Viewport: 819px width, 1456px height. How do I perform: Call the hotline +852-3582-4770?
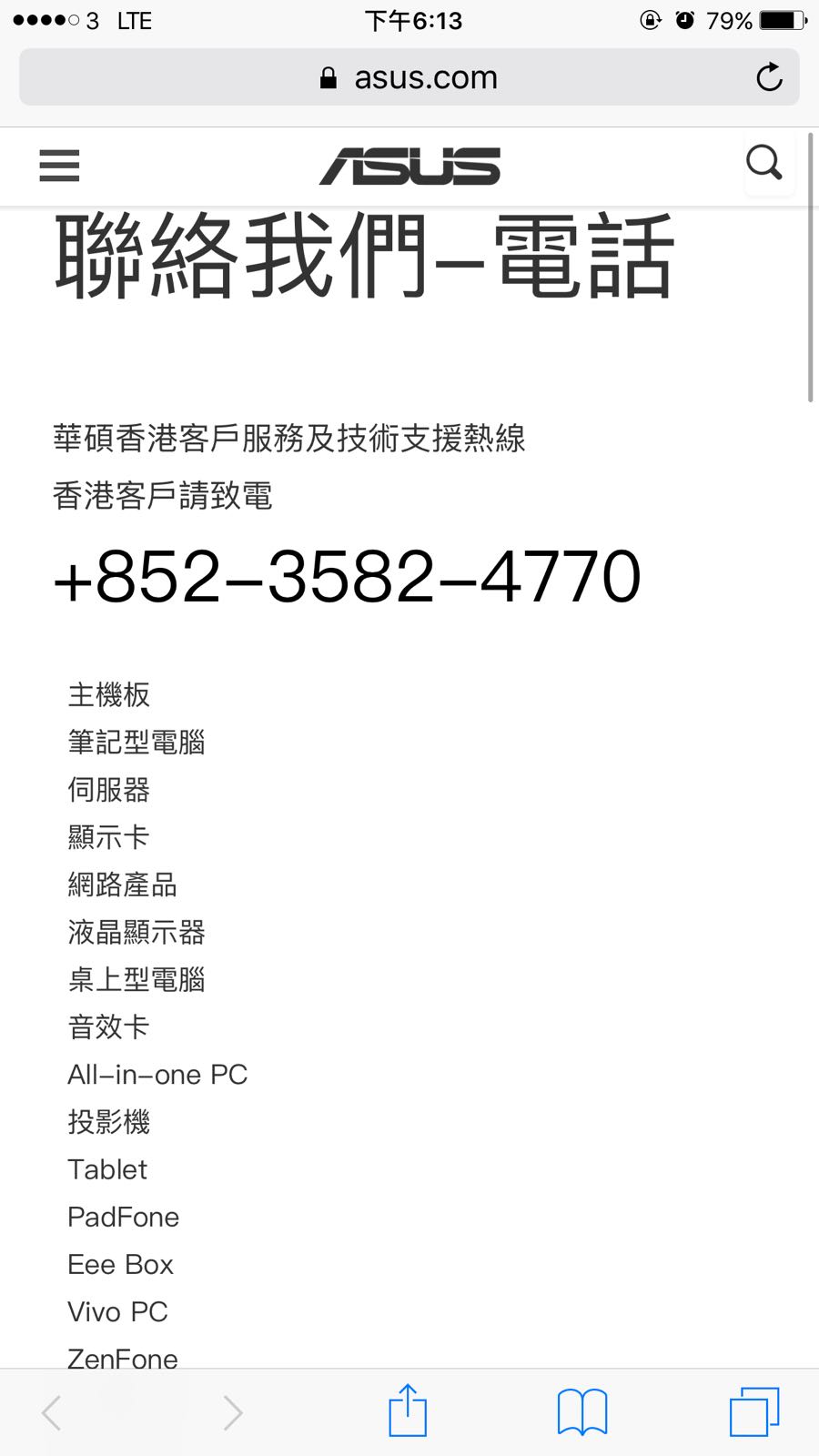coord(348,577)
